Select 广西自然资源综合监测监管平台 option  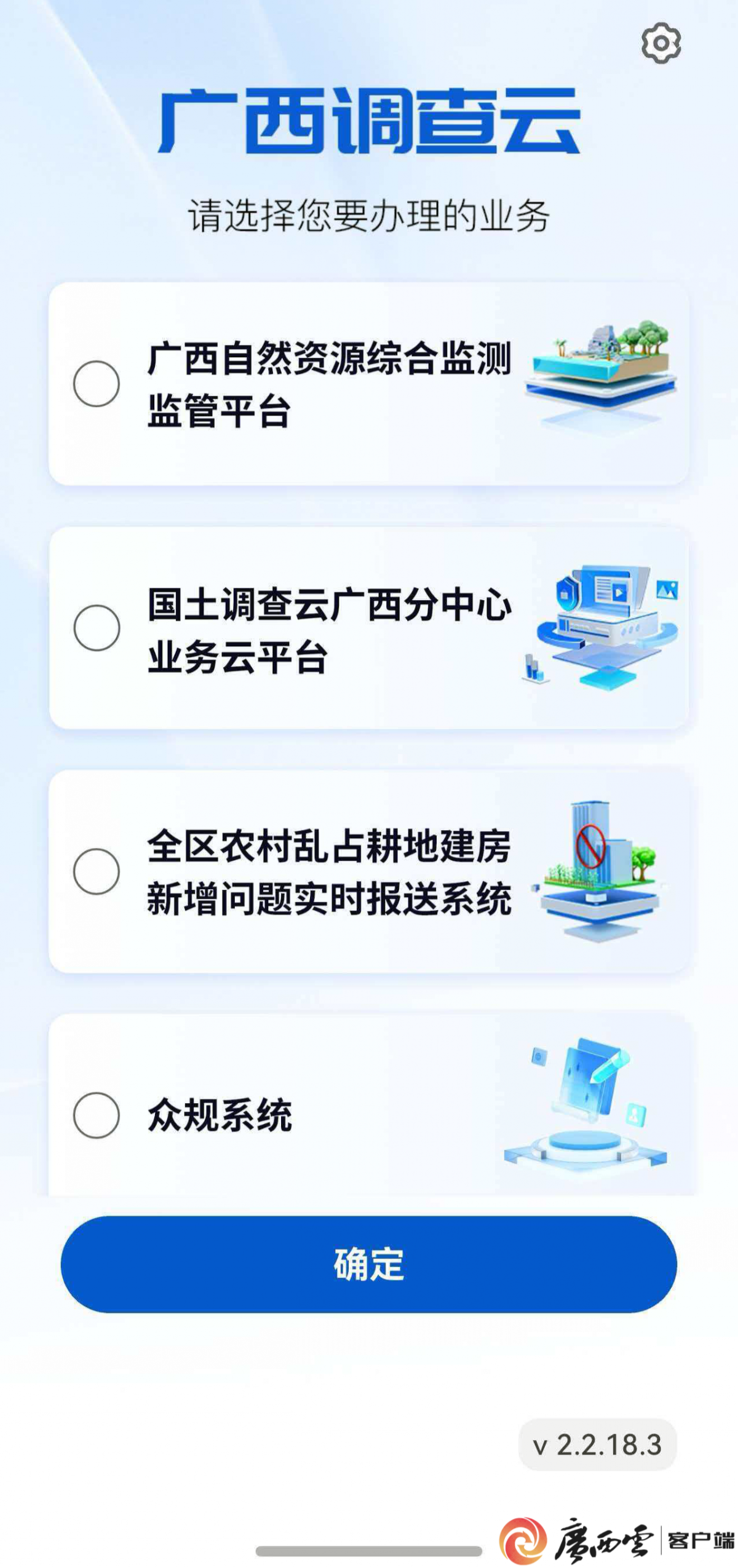pos(97,384)
